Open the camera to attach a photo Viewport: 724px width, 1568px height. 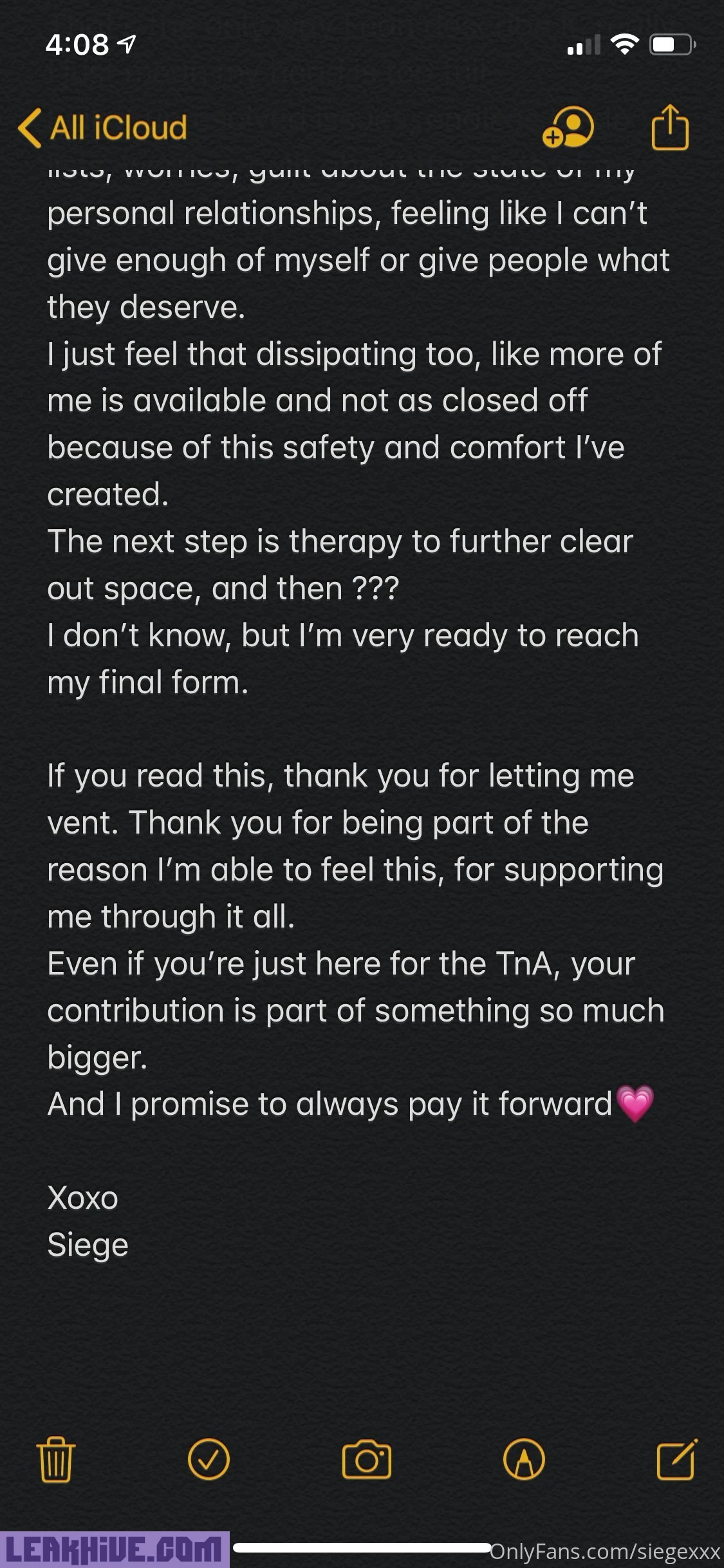(x=366, y=1459)
